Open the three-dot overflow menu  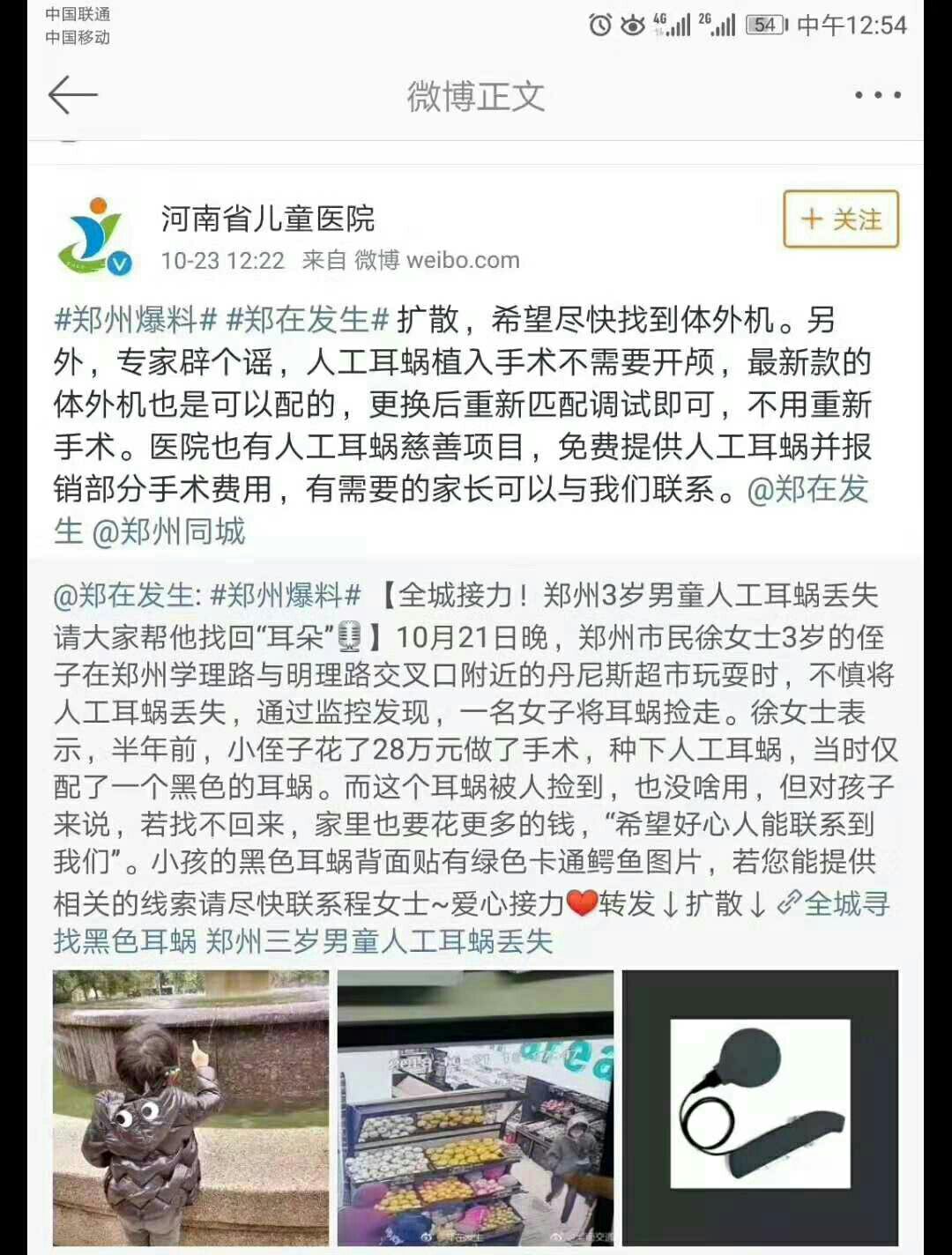pyautogui.click(x=877, y=95)
